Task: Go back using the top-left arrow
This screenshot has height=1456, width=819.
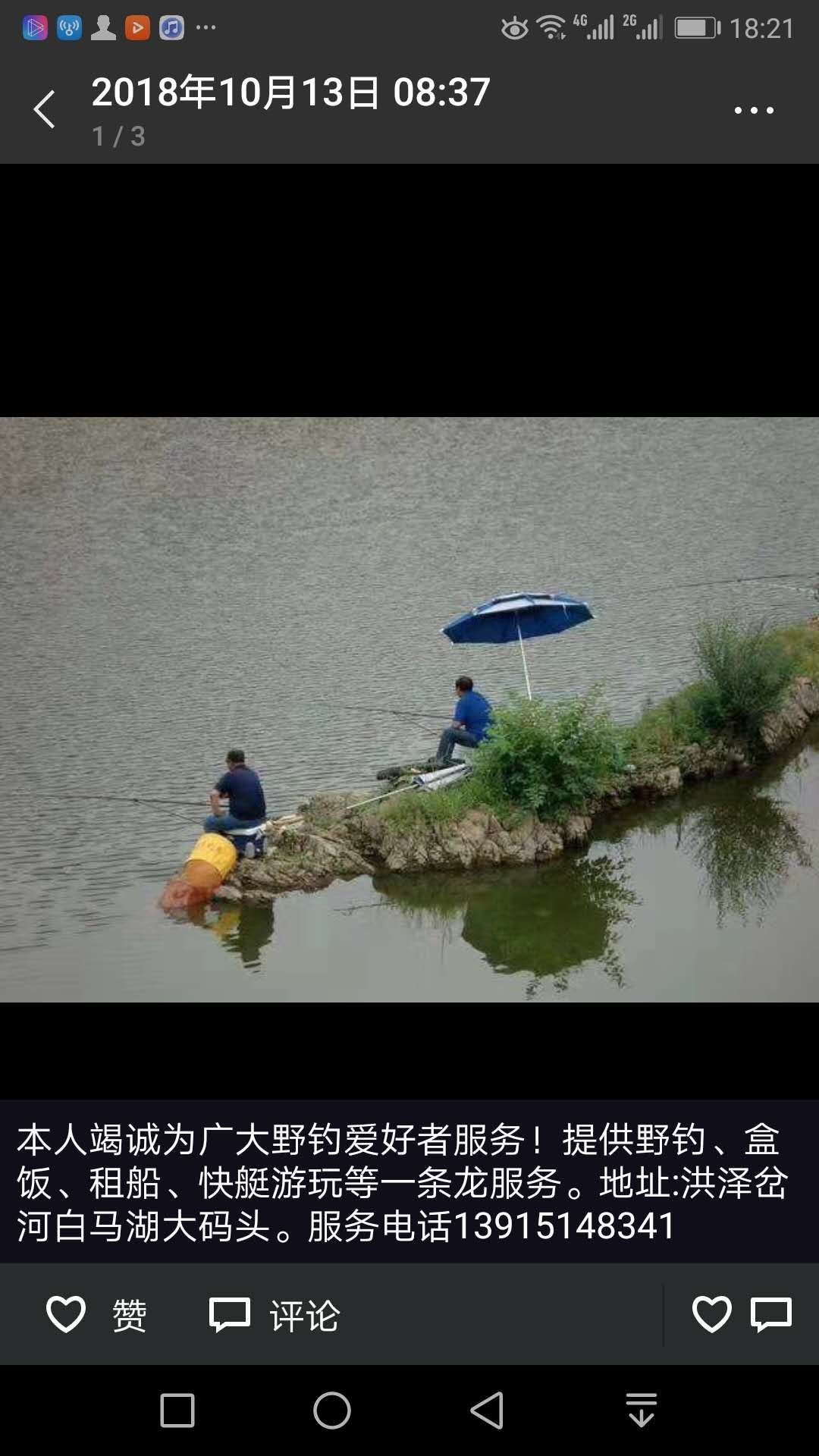Action: [44, 109]
